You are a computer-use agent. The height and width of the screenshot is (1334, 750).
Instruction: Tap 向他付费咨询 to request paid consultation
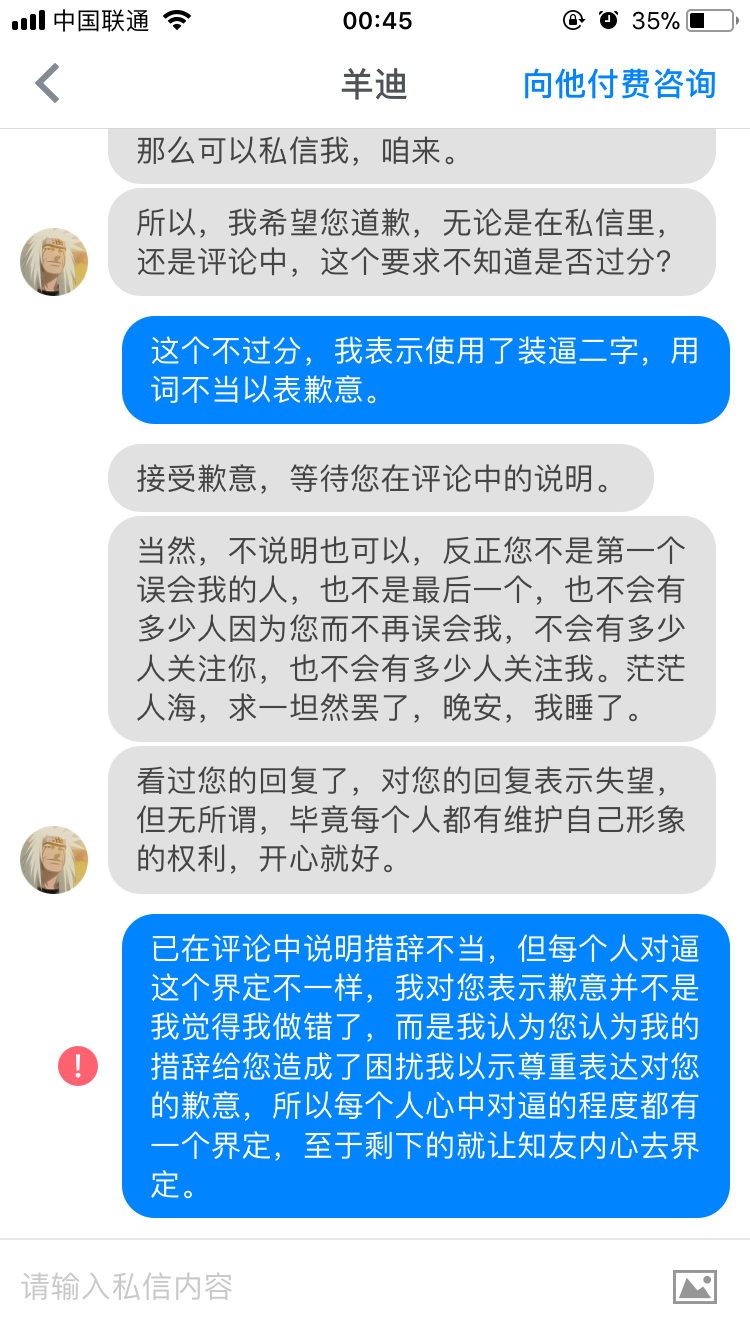(x=619, y=85)
